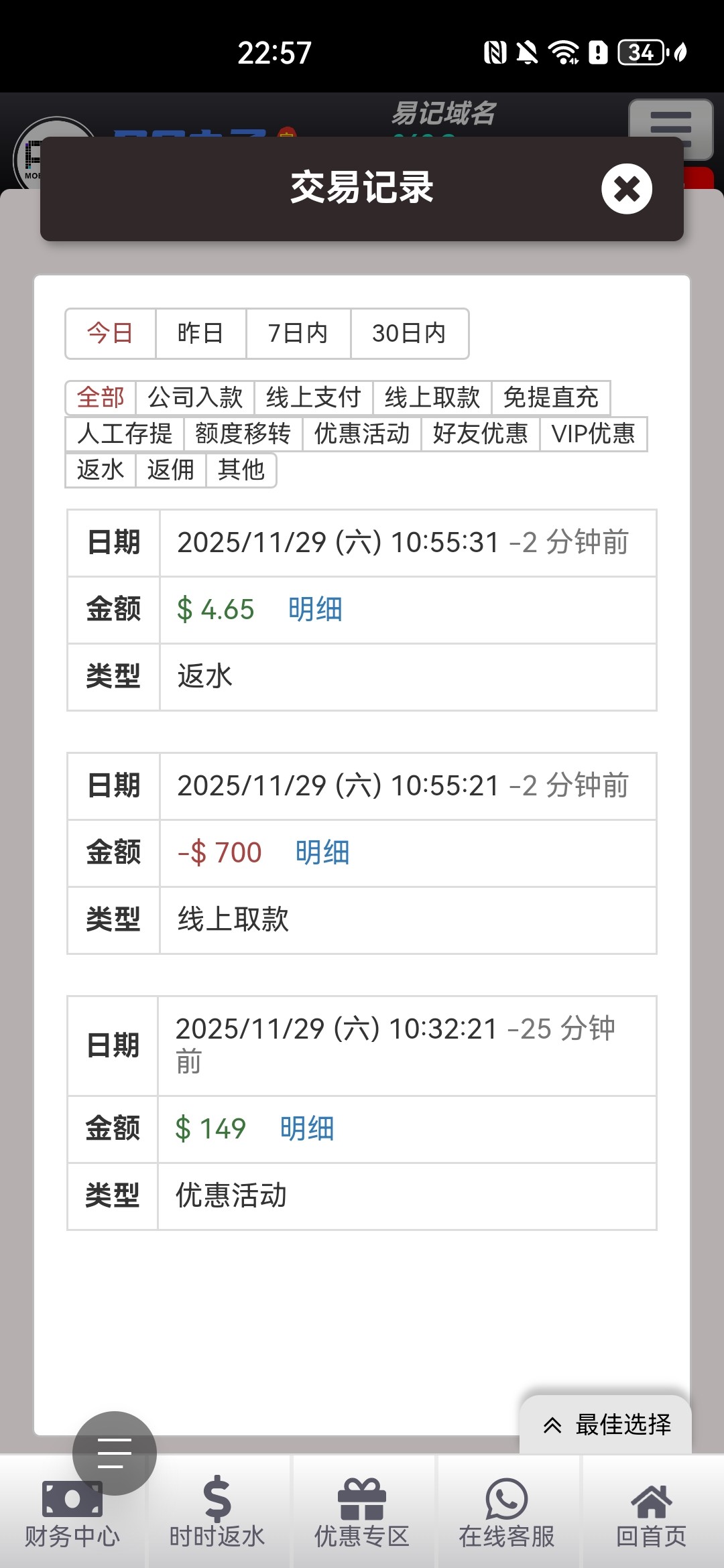
Task: Select the 7日内 date range
Action: click(298, 333)
